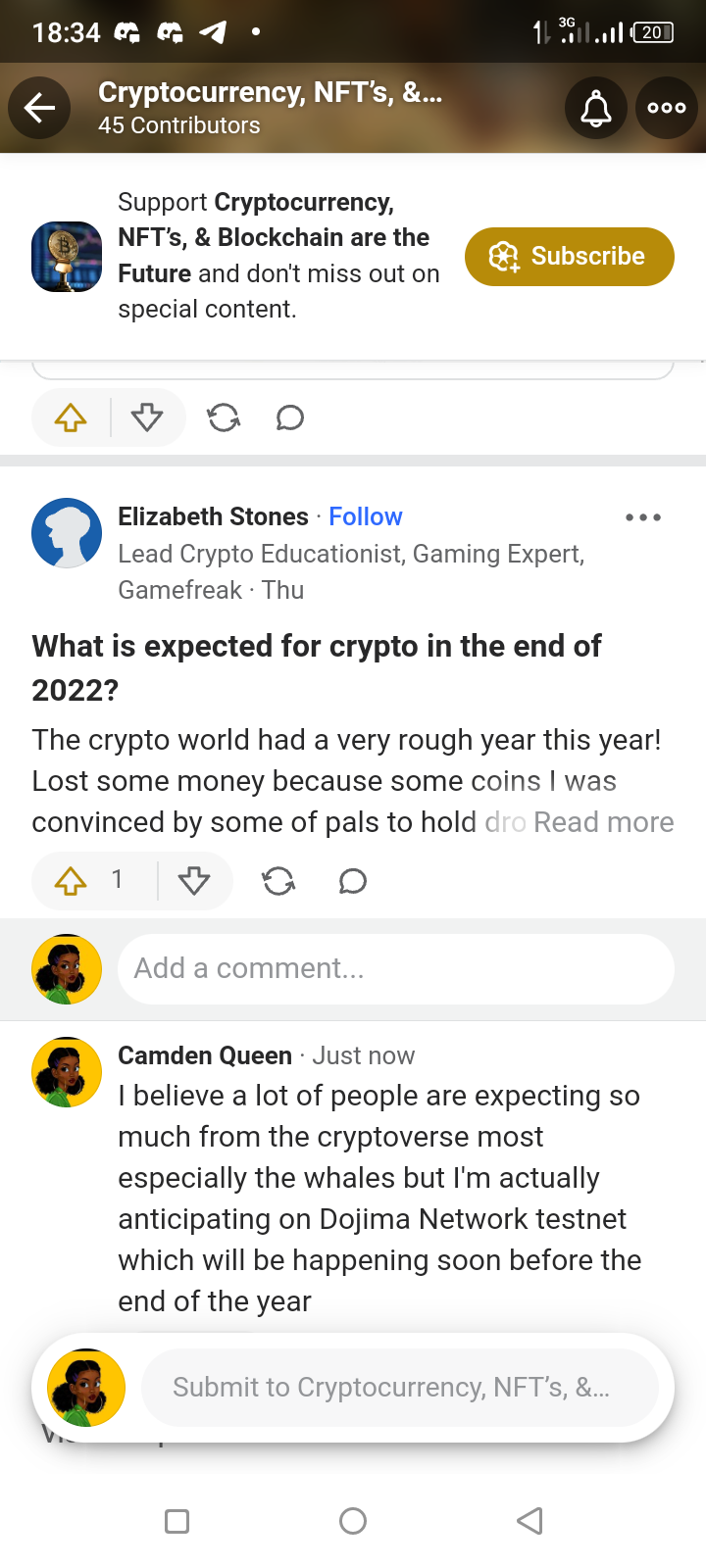This screenshot has width=706, height=1568.
Task: Open the overflow menu on Elizabeth's post
Action: click(x=643, y=517)
